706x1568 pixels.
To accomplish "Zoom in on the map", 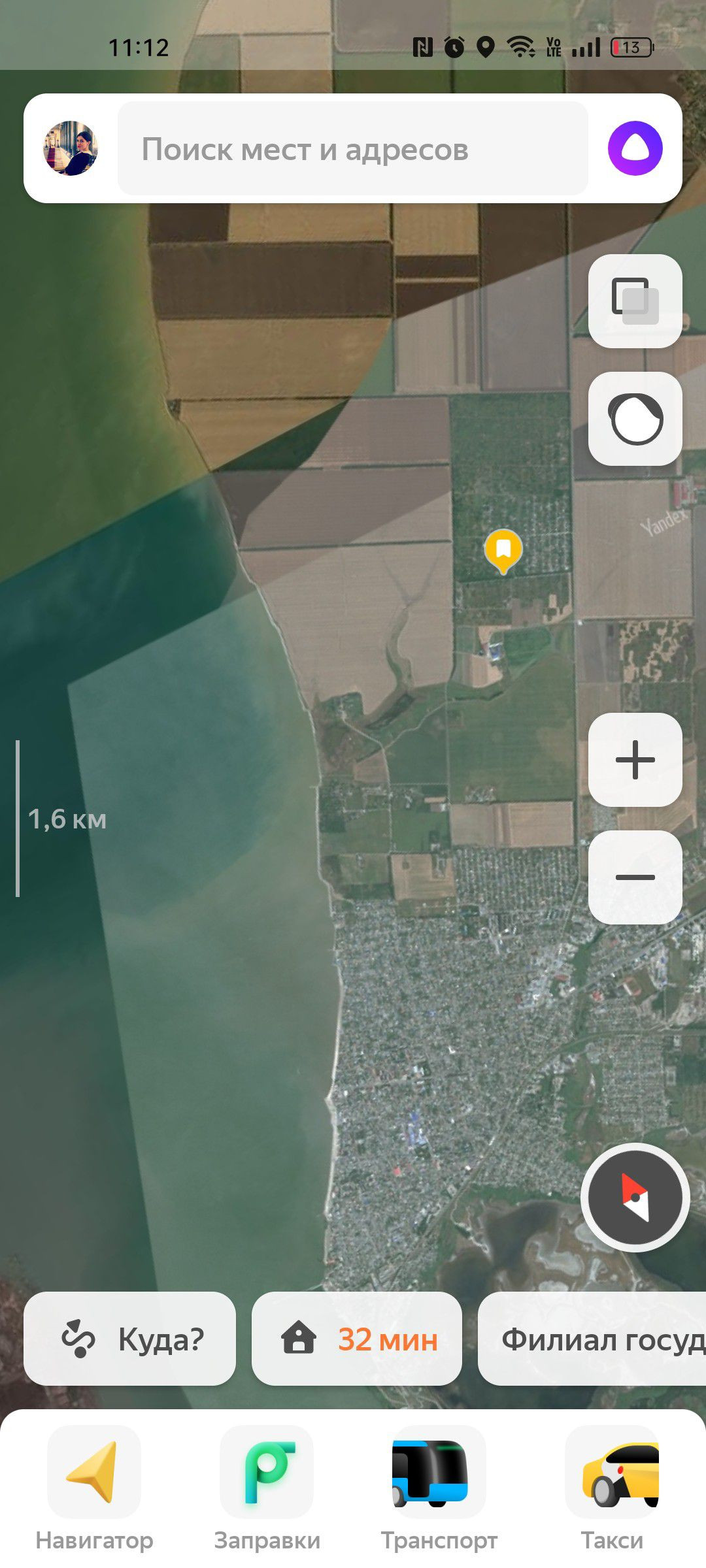I will (x=635, y=760).
